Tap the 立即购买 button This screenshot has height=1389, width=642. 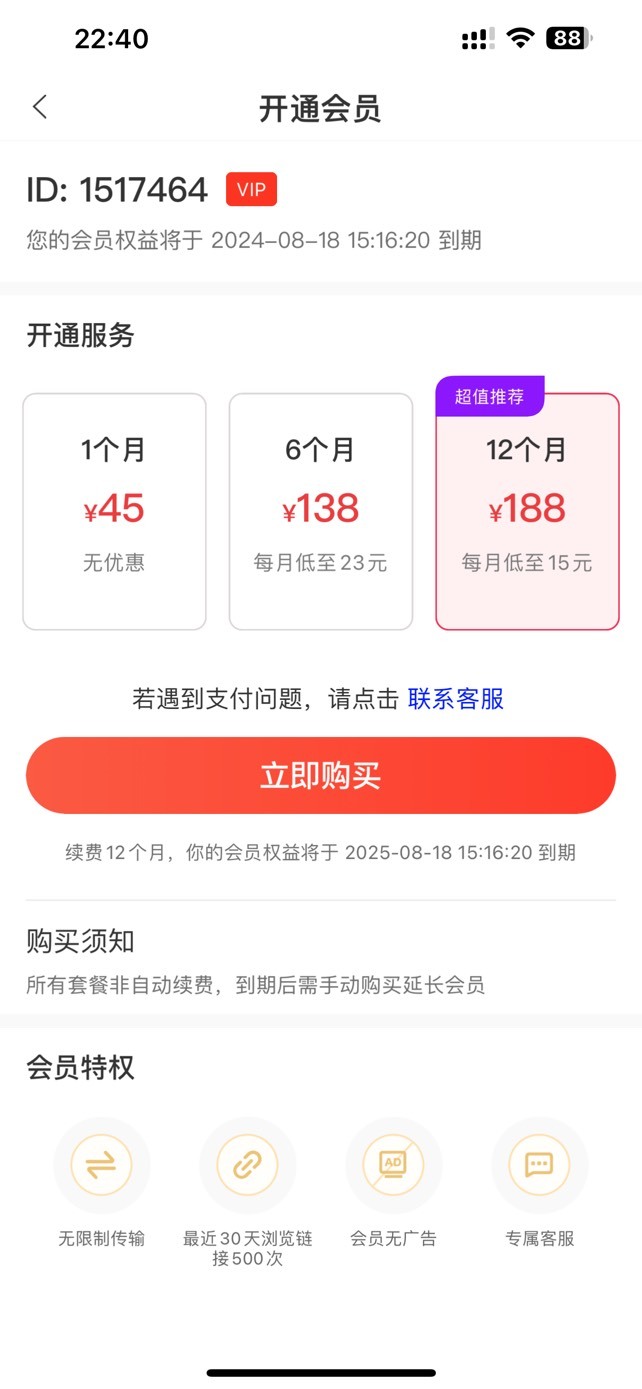[x=321, y=776]
